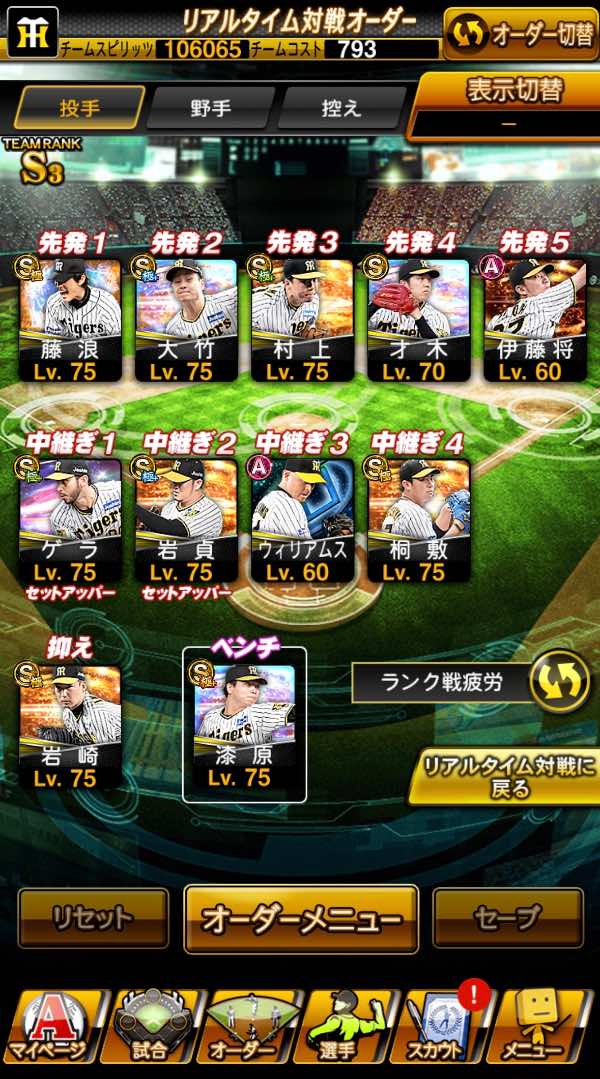Select pitcher card 伊藤将
The height and width of the screenshot is (1079, 600).
(534, 320)
